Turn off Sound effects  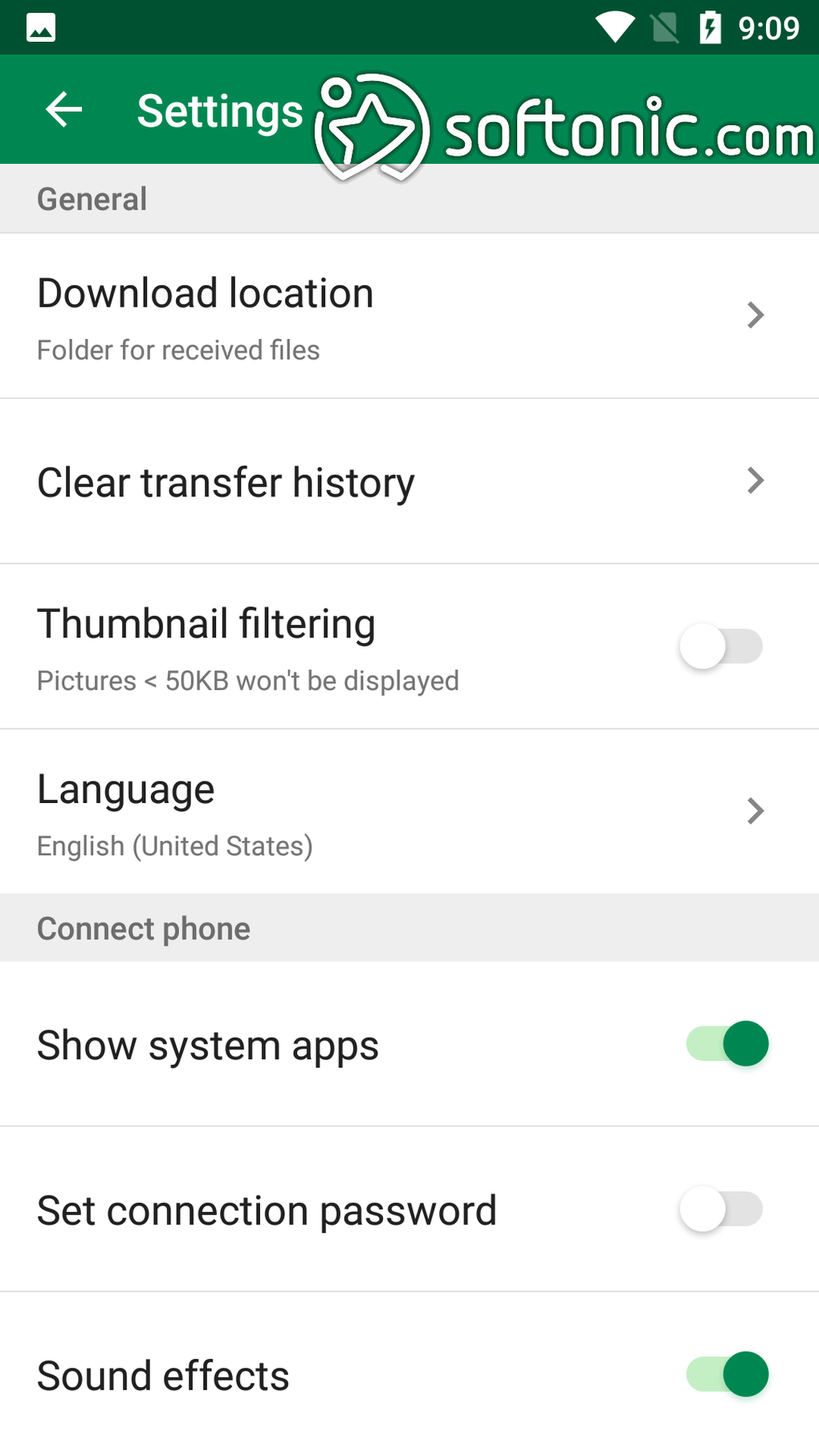[725, 1375]
